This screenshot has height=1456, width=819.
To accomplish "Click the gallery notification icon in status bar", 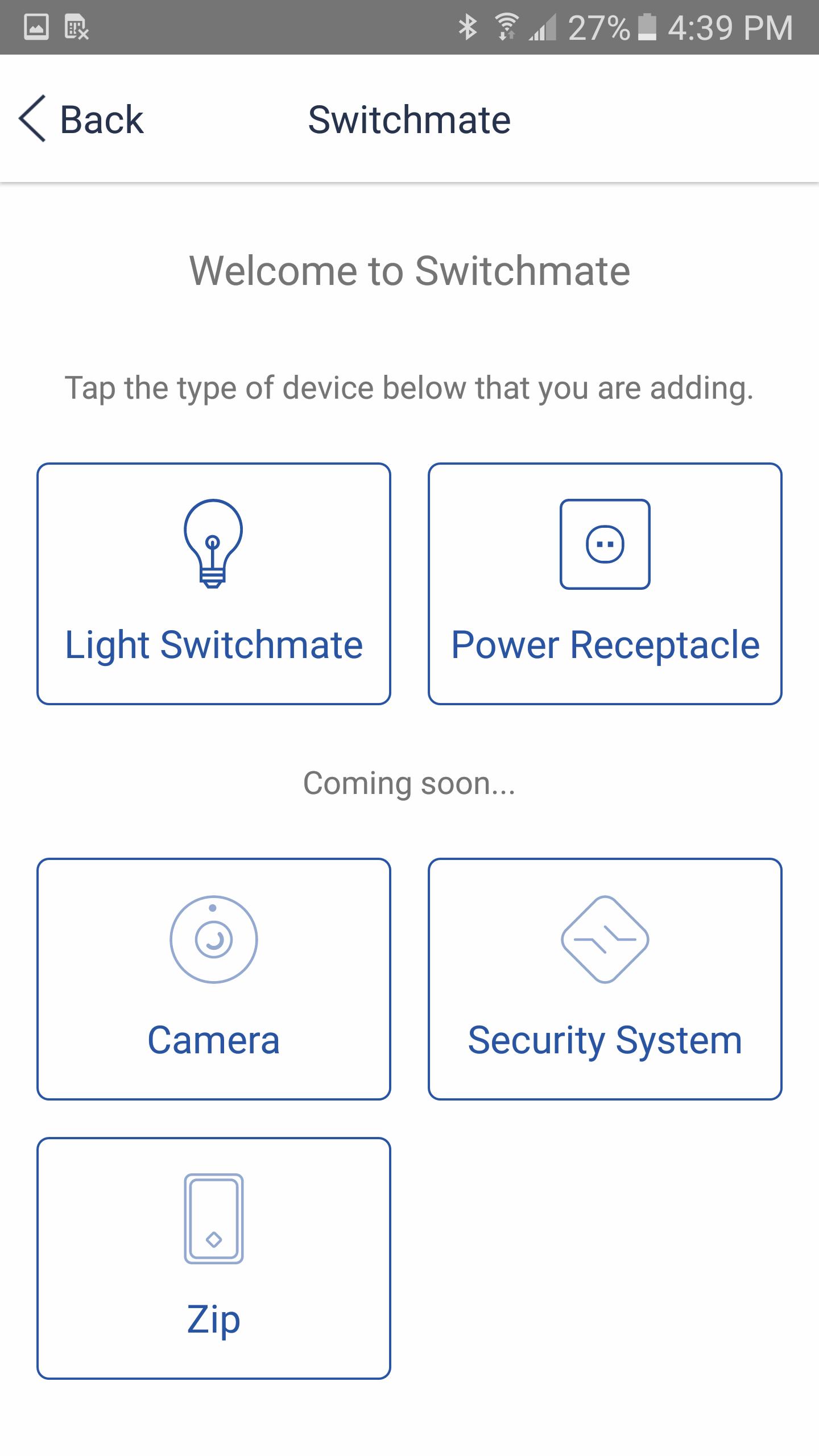I will (x=35, y=26).
